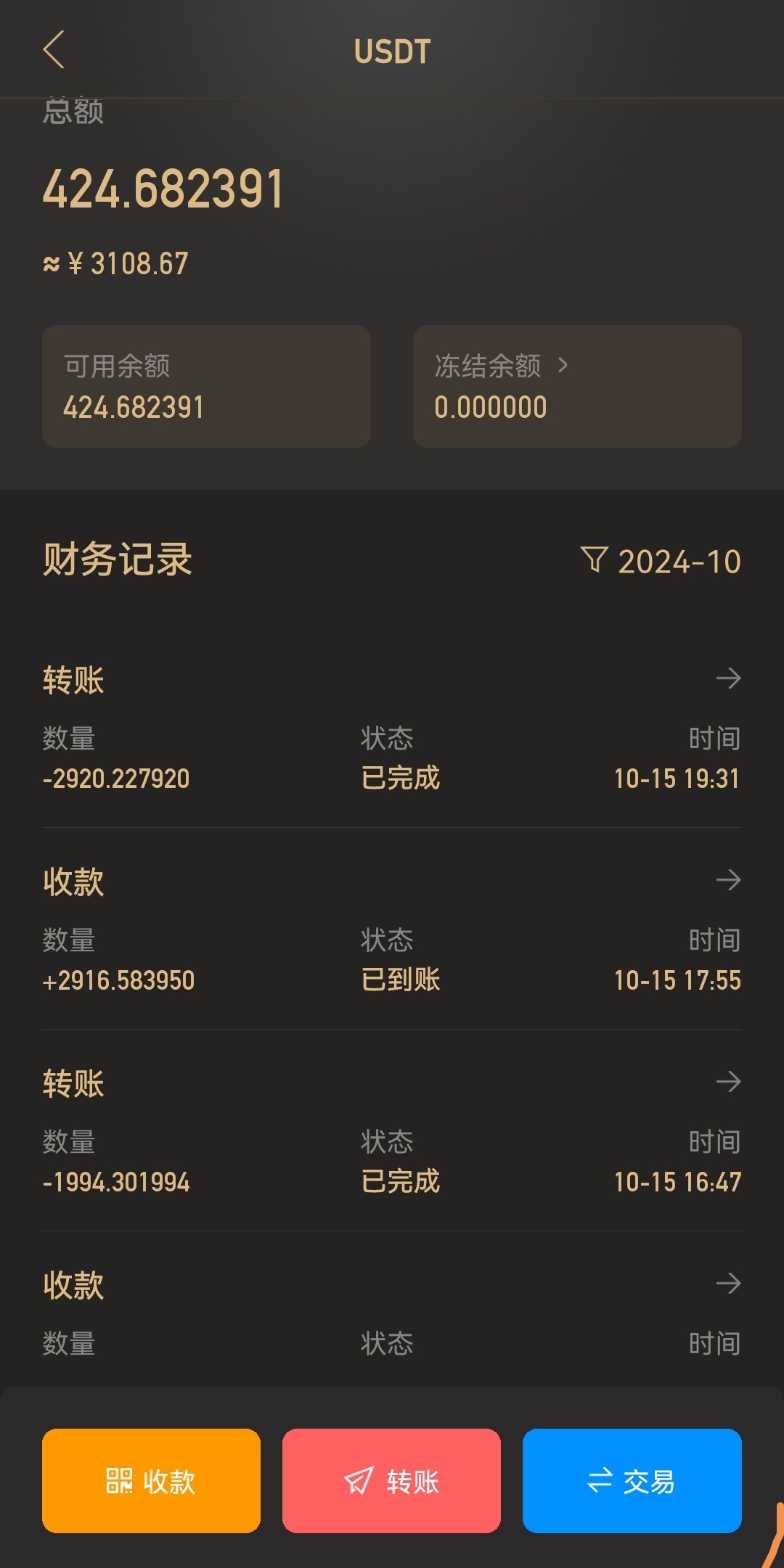Image resolution: width=784 pixels, height=1568 pixels.
Task: Start a transfer with the red 转账 button
Action: pos(391,1480)
